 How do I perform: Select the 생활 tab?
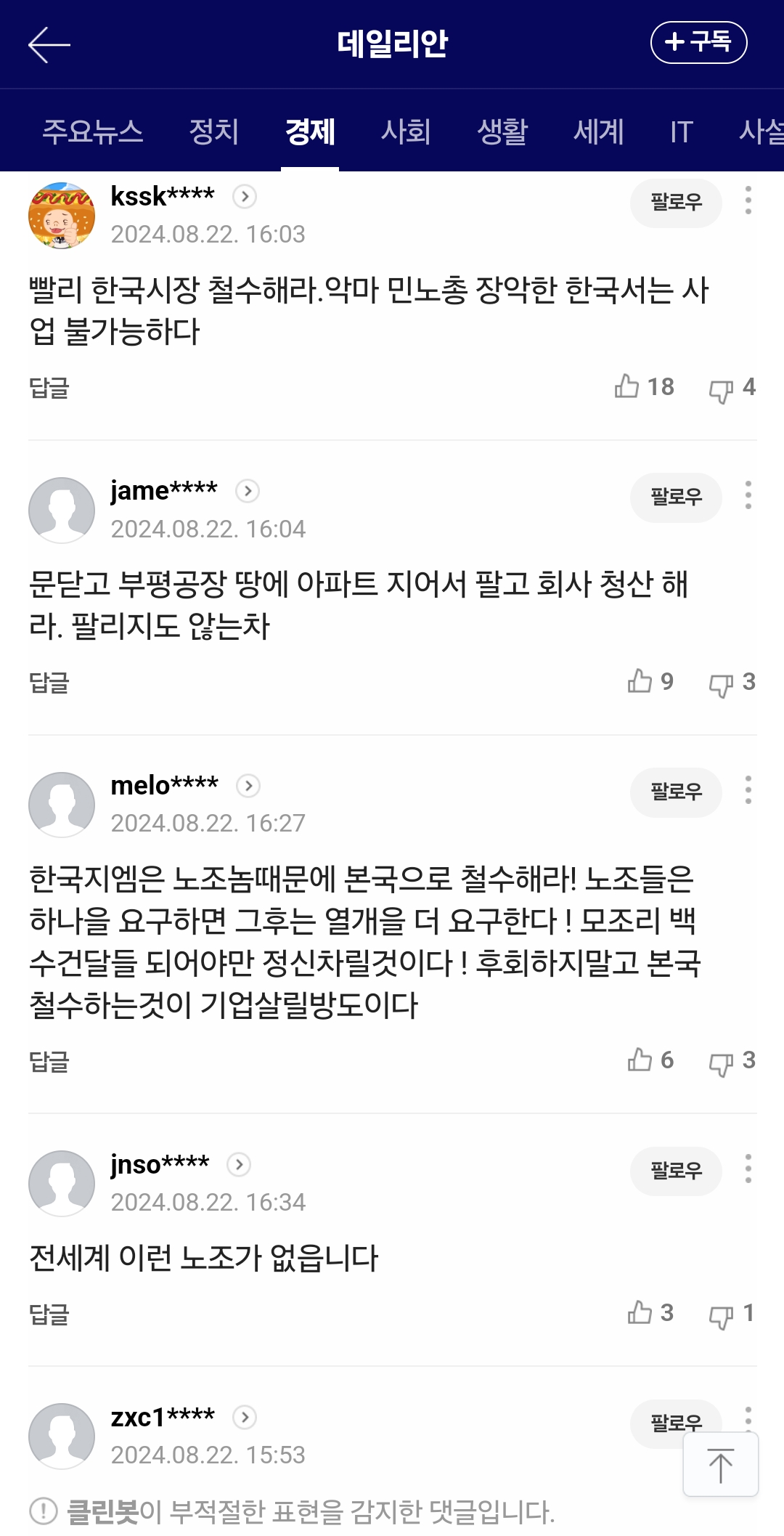pyautogui.click(x=502, y=131)
